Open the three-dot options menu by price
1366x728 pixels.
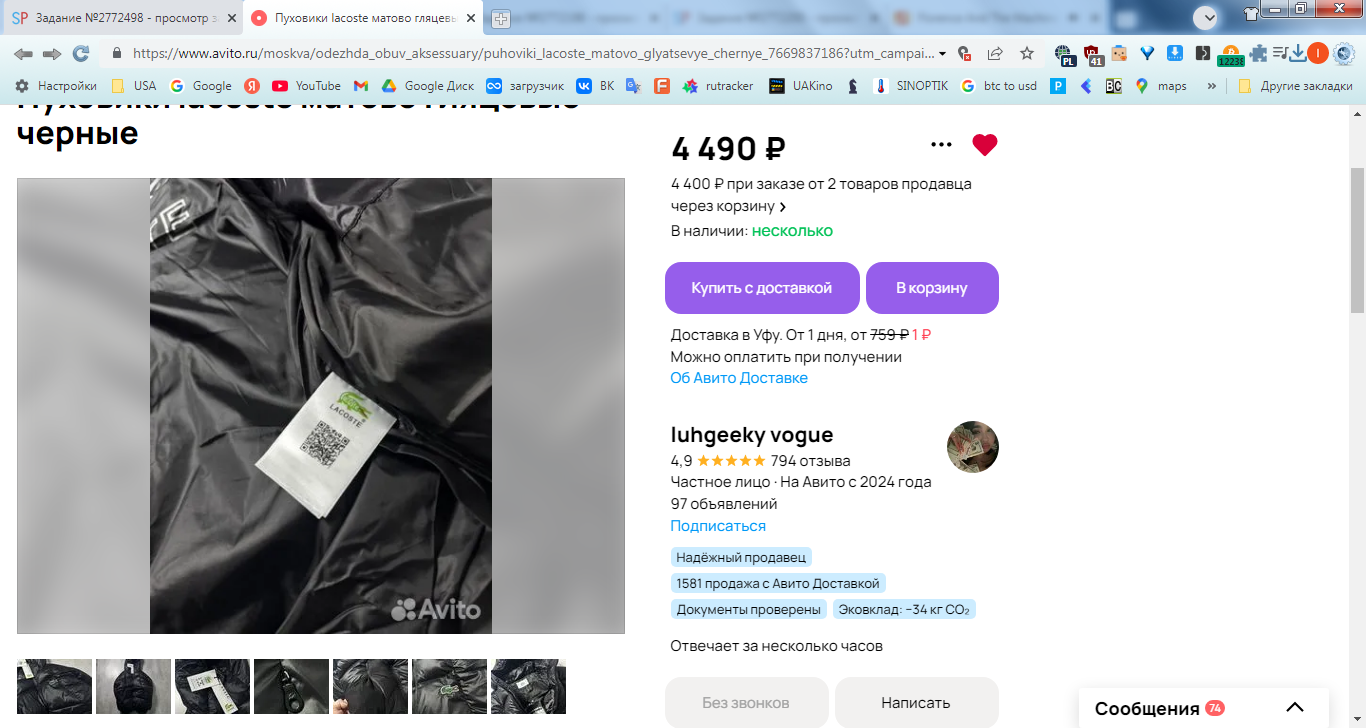click(941, 145)
